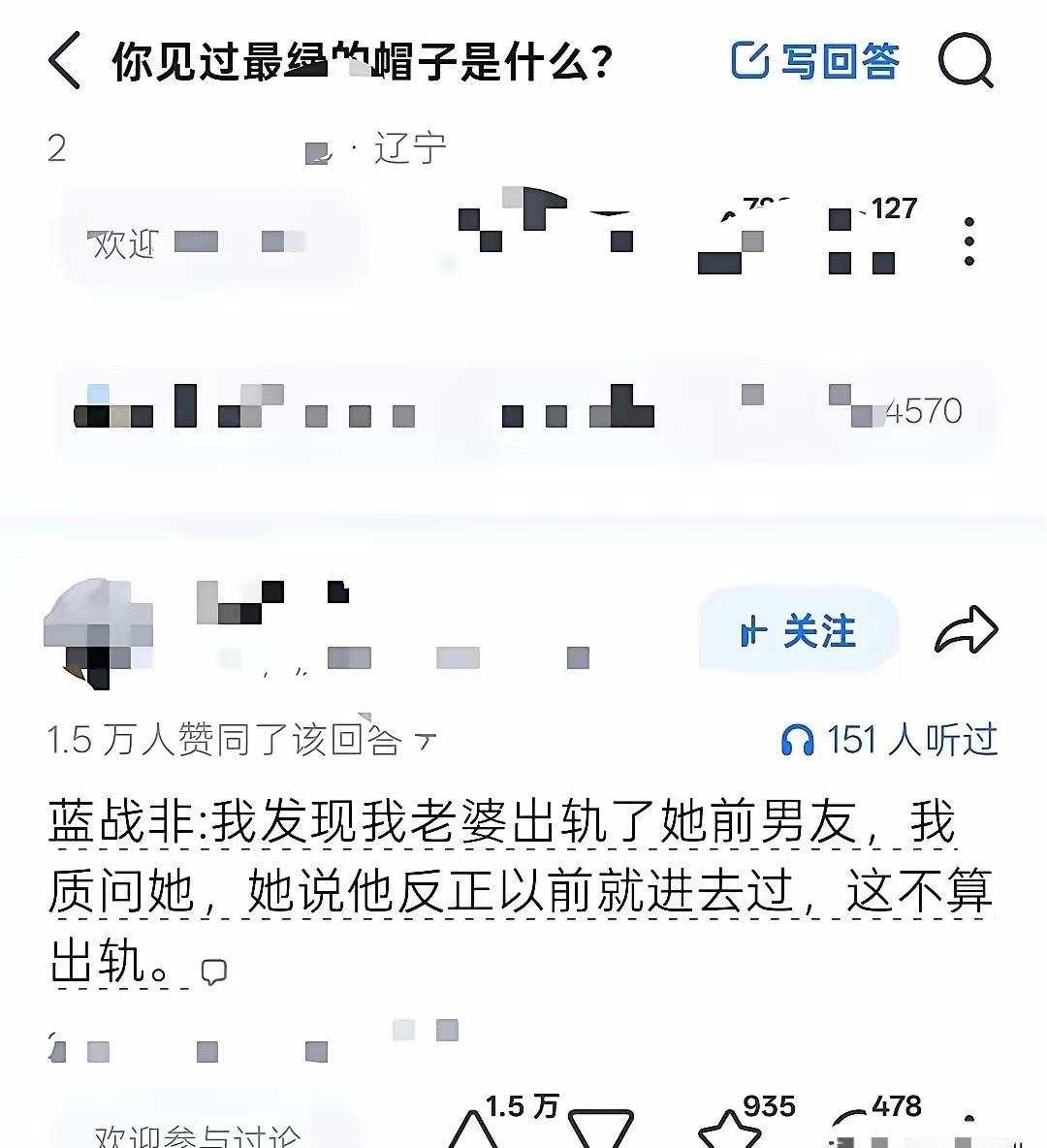The height and width of the screenshot is (1148, 1047).
Task: Toggle follow with the 关注 button
Action: [x=797, y=630]
